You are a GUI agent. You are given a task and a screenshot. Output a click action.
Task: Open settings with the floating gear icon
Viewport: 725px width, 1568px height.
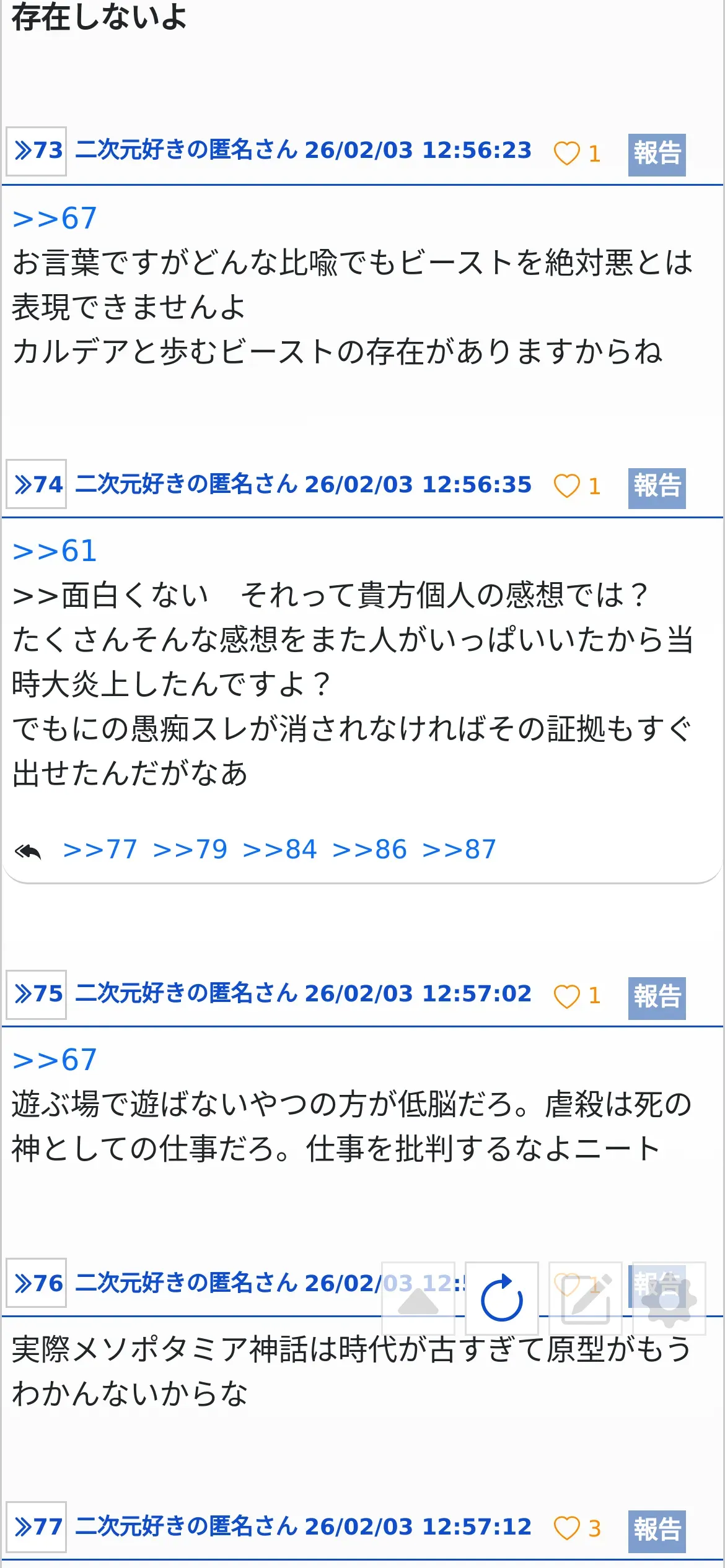coord(669,1299)
